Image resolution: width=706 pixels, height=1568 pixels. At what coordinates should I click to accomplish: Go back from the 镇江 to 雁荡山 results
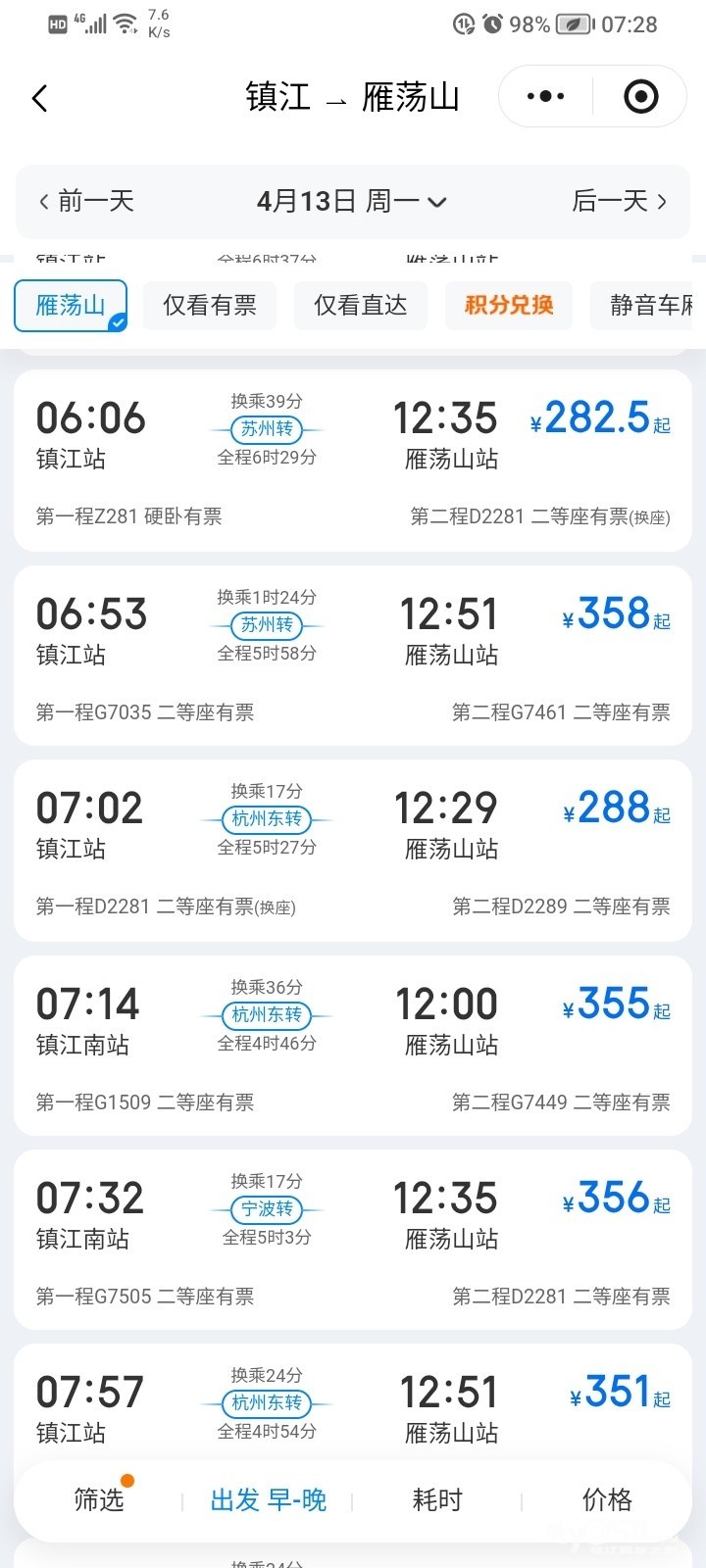tap(40, 98)
